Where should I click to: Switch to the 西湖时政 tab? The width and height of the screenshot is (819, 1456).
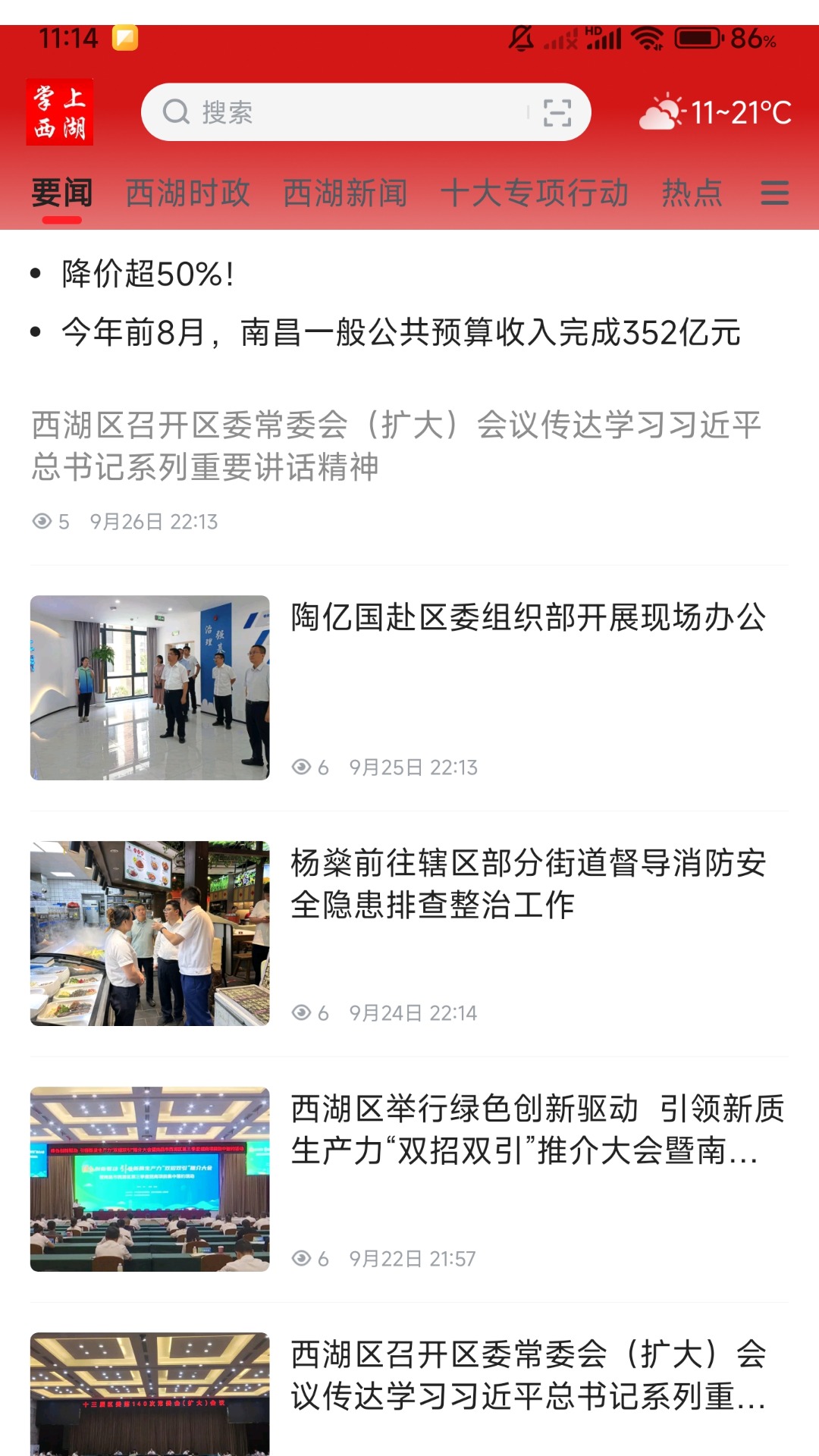click(190, 192)
